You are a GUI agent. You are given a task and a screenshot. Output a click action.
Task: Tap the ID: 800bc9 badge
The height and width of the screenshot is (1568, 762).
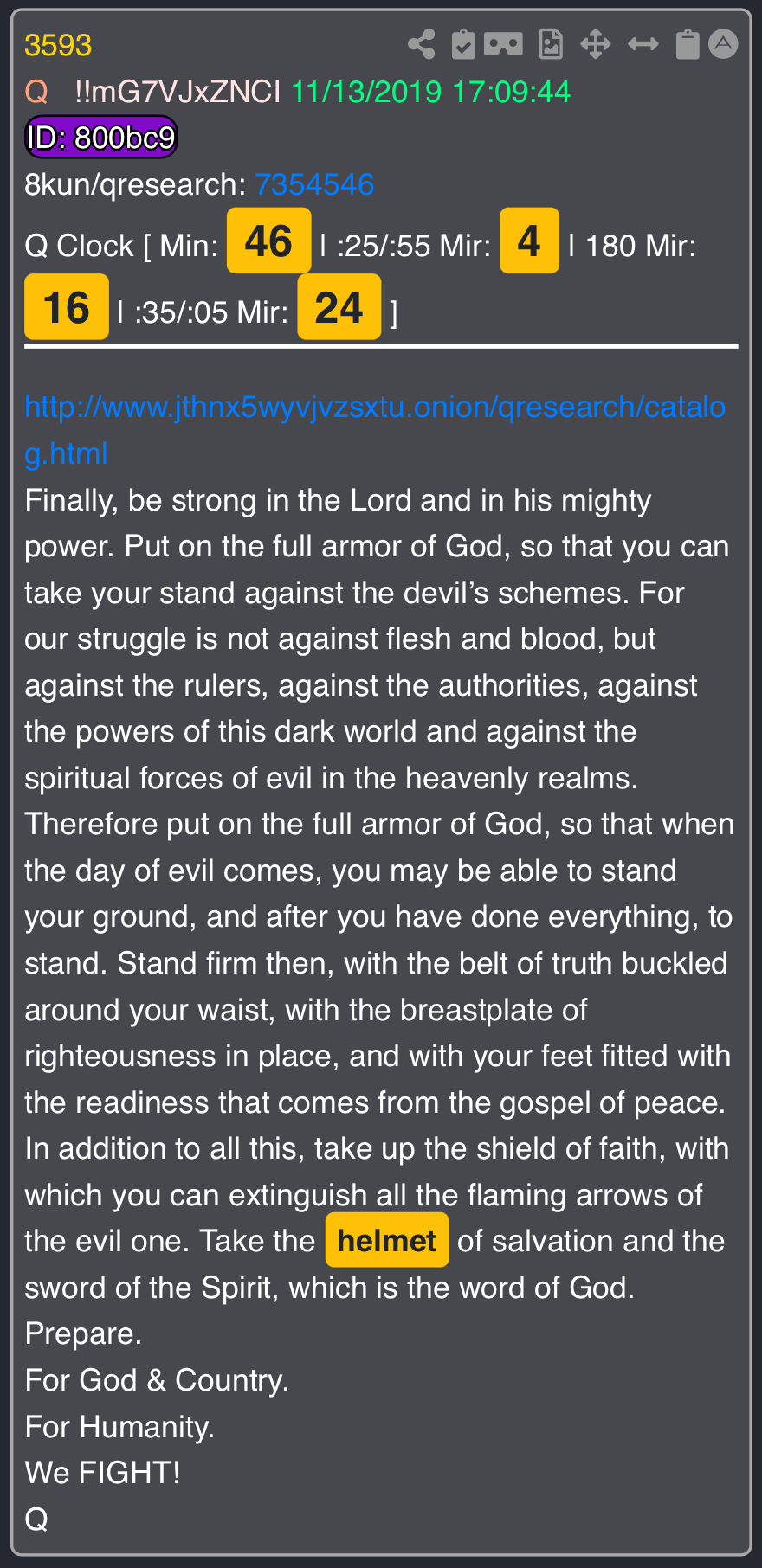click(x=101, y=138)
